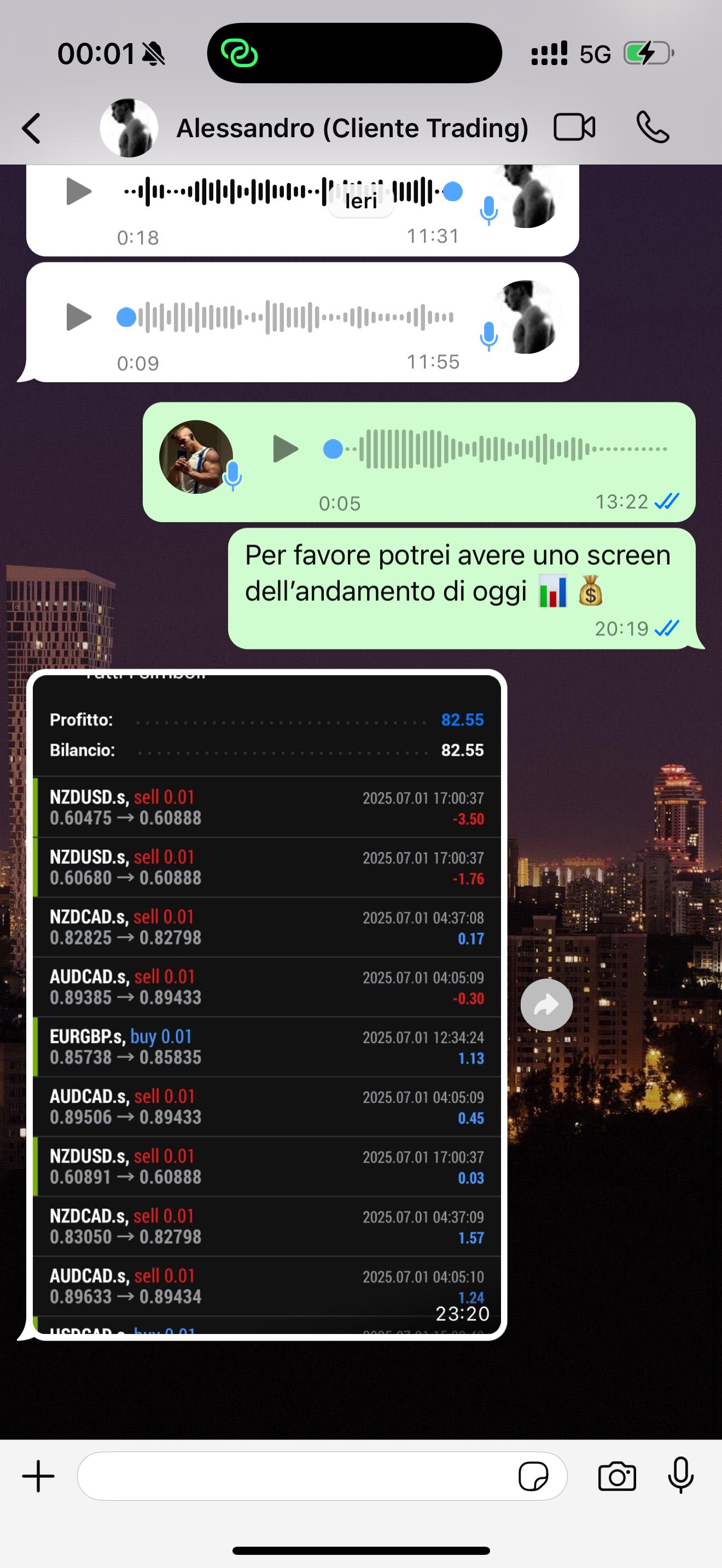Forward the trading screenshot image

(x=546, y=1005)
